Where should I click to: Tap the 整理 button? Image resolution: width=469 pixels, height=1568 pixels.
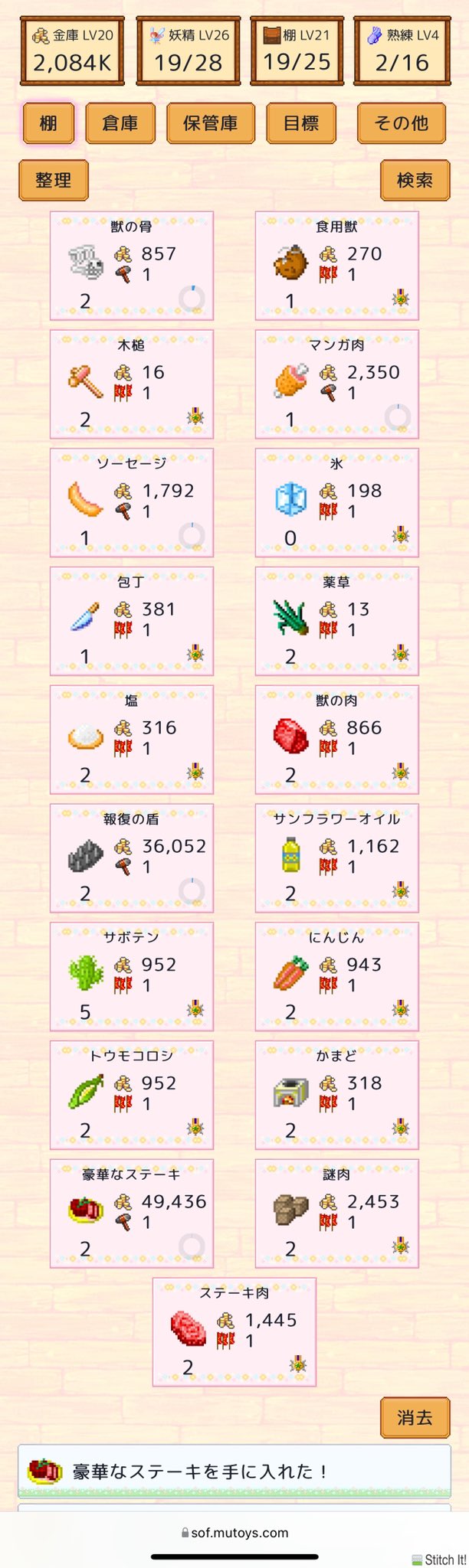(x=54, y=180)
